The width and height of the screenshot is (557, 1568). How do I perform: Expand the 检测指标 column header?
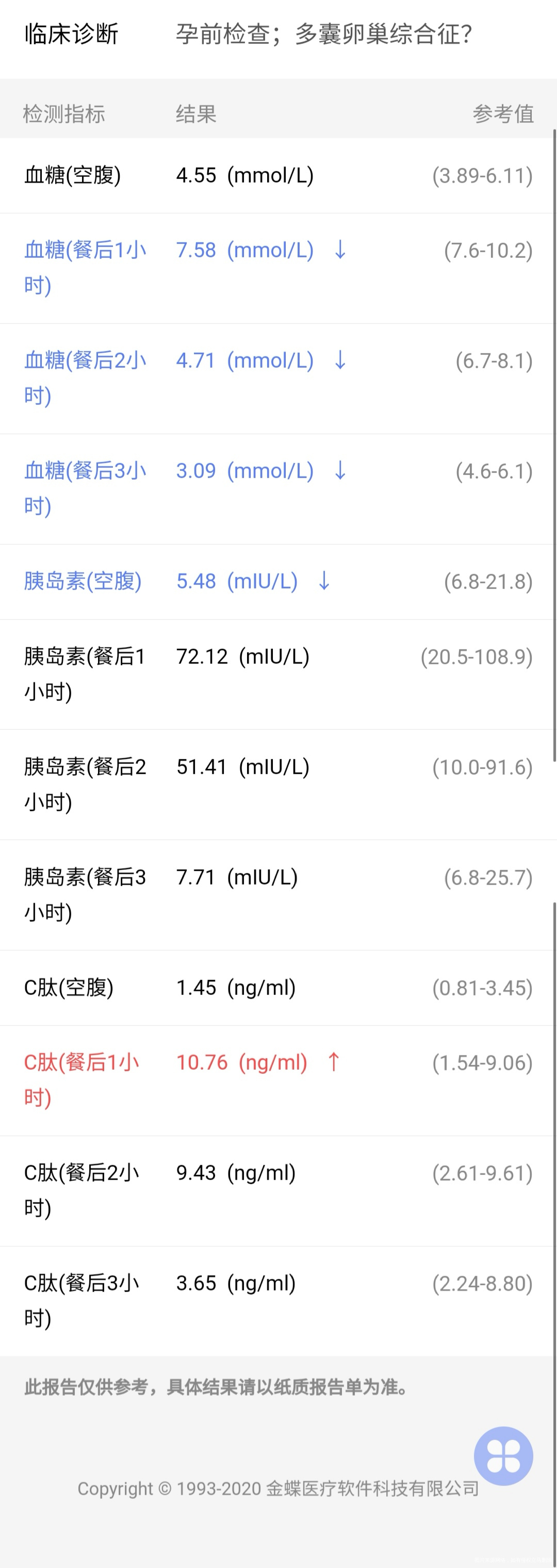[x=64, y=115]
